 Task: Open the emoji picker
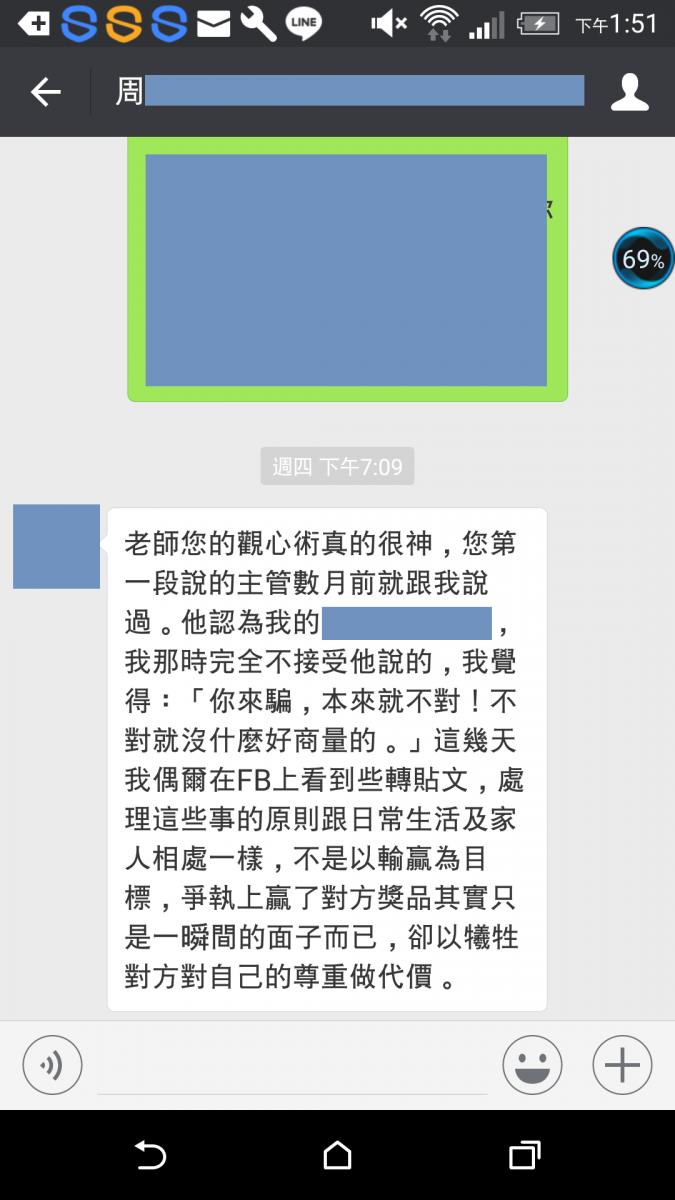532,1064
